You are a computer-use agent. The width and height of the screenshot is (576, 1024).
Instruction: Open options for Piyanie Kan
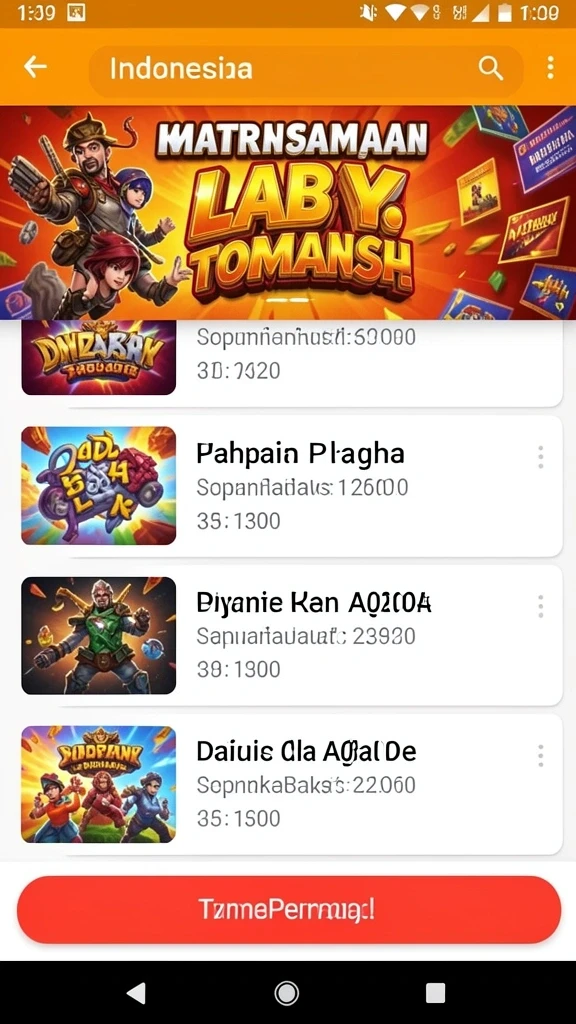pos(540,607)
